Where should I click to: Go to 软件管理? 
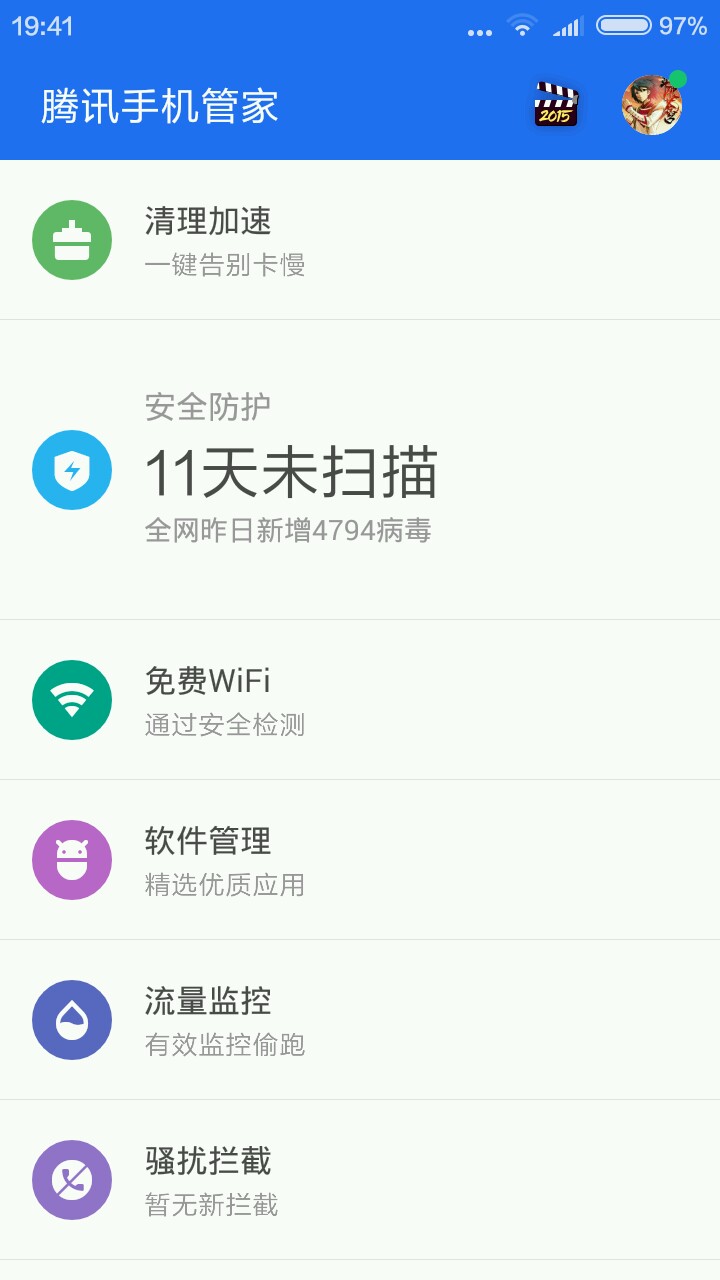pos(360,860)
